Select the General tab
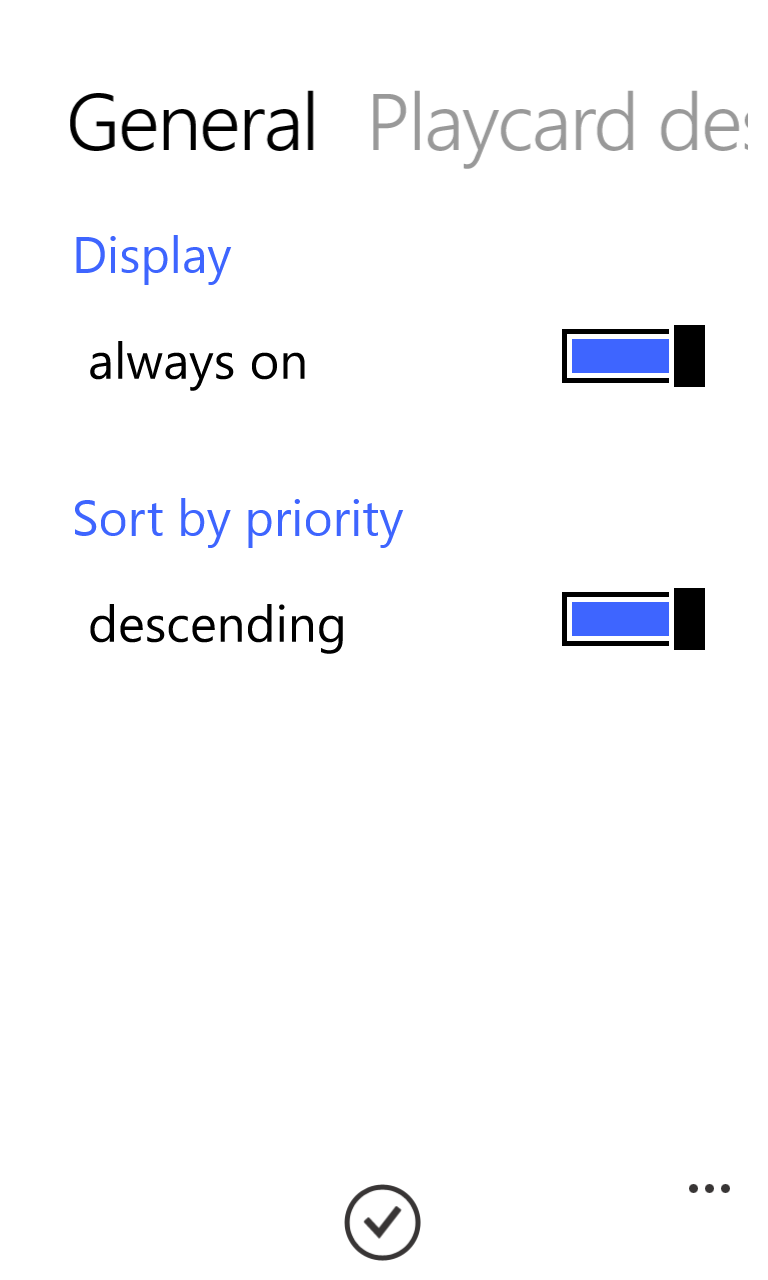Screen dimensions: 768x1280 tap(193, 123)
